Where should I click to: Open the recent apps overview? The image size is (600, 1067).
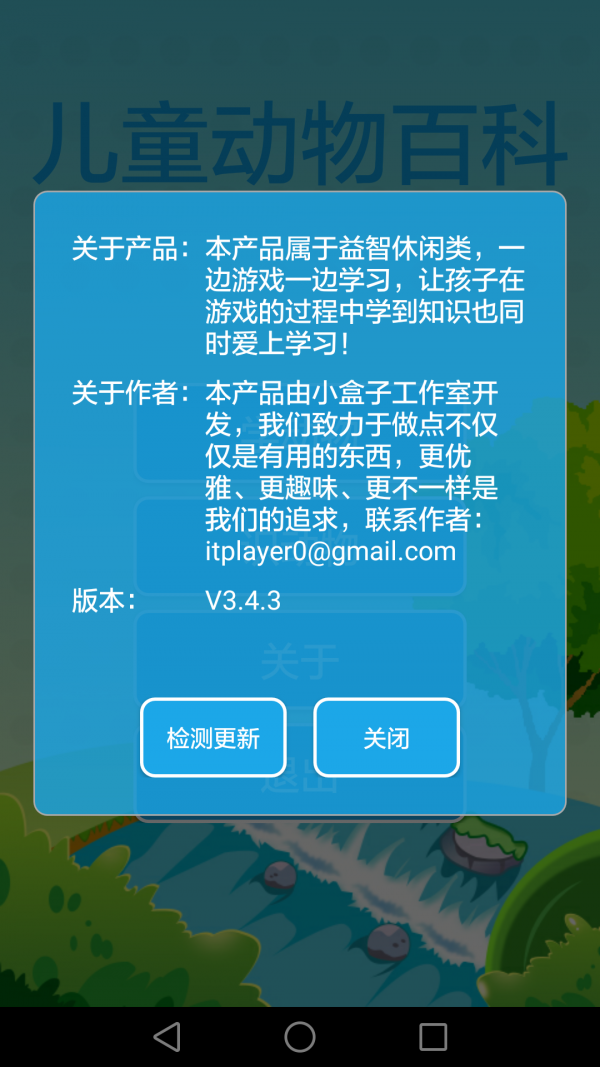[x=433, y=1036]
